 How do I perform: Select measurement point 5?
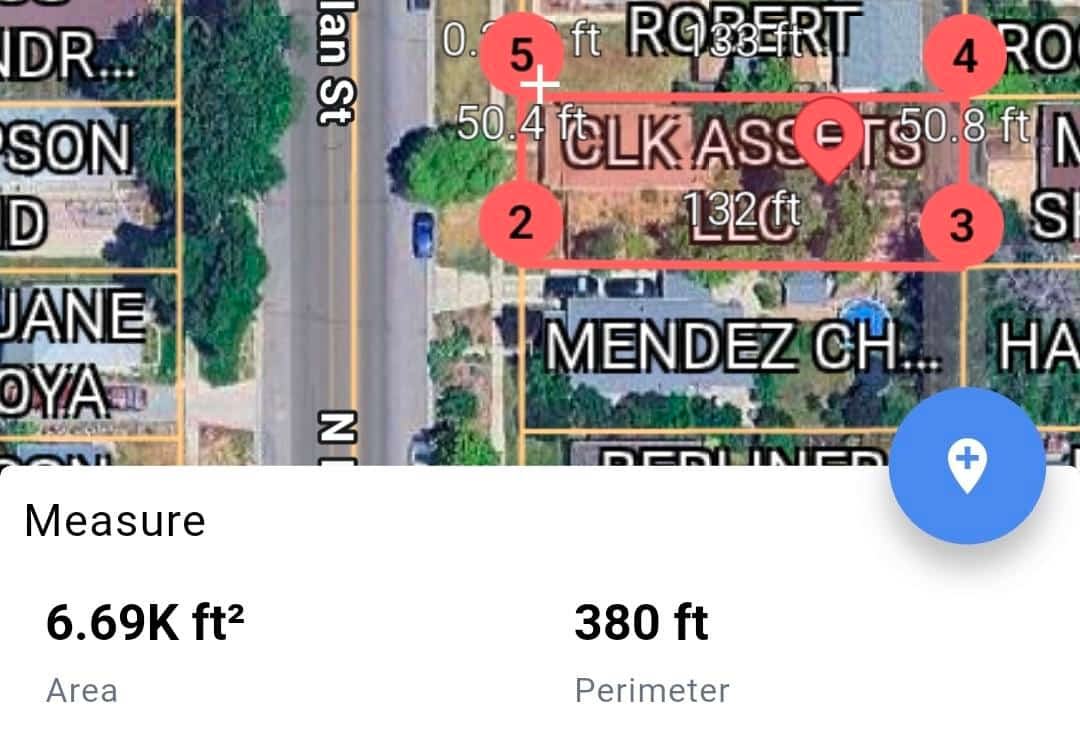tap(521, 55)
